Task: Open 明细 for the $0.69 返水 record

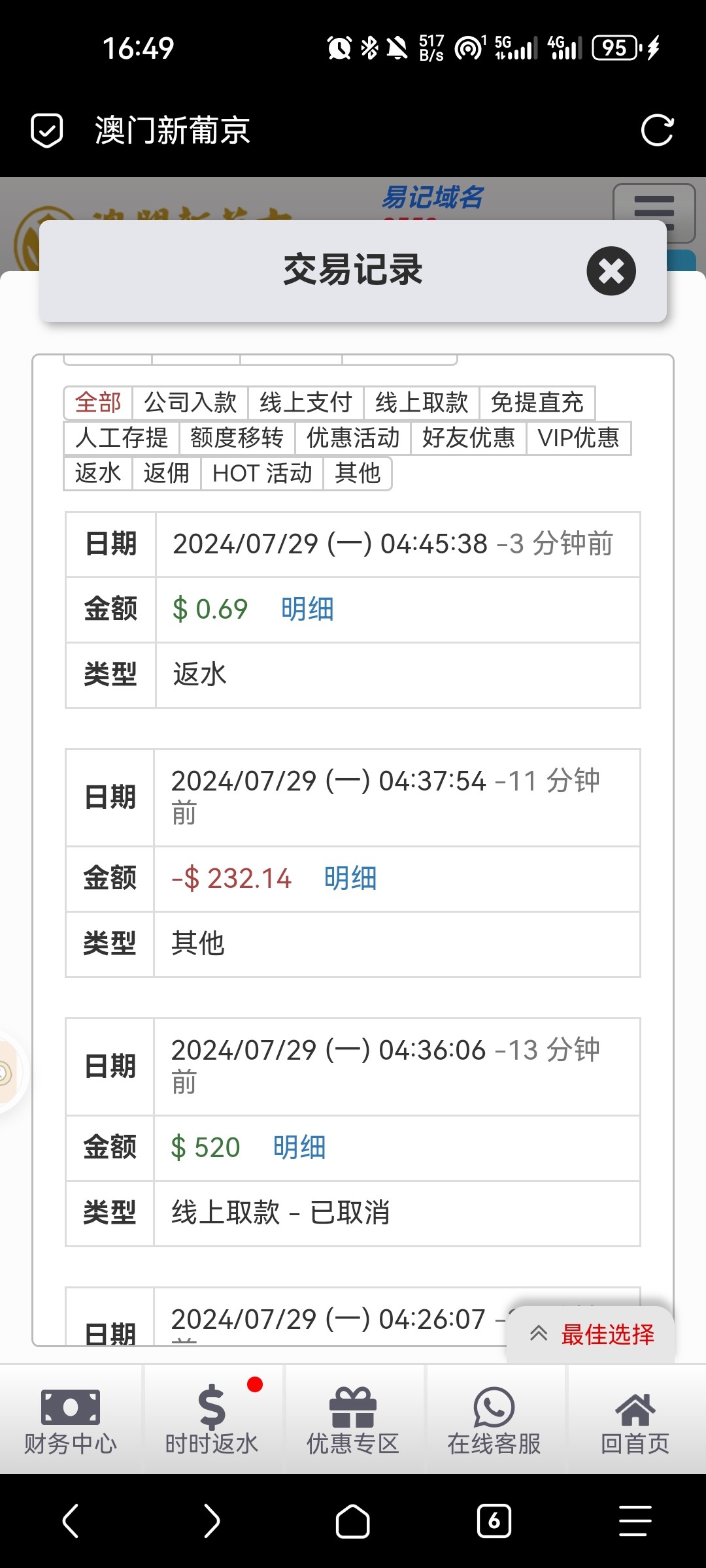Action: [307, 609]
